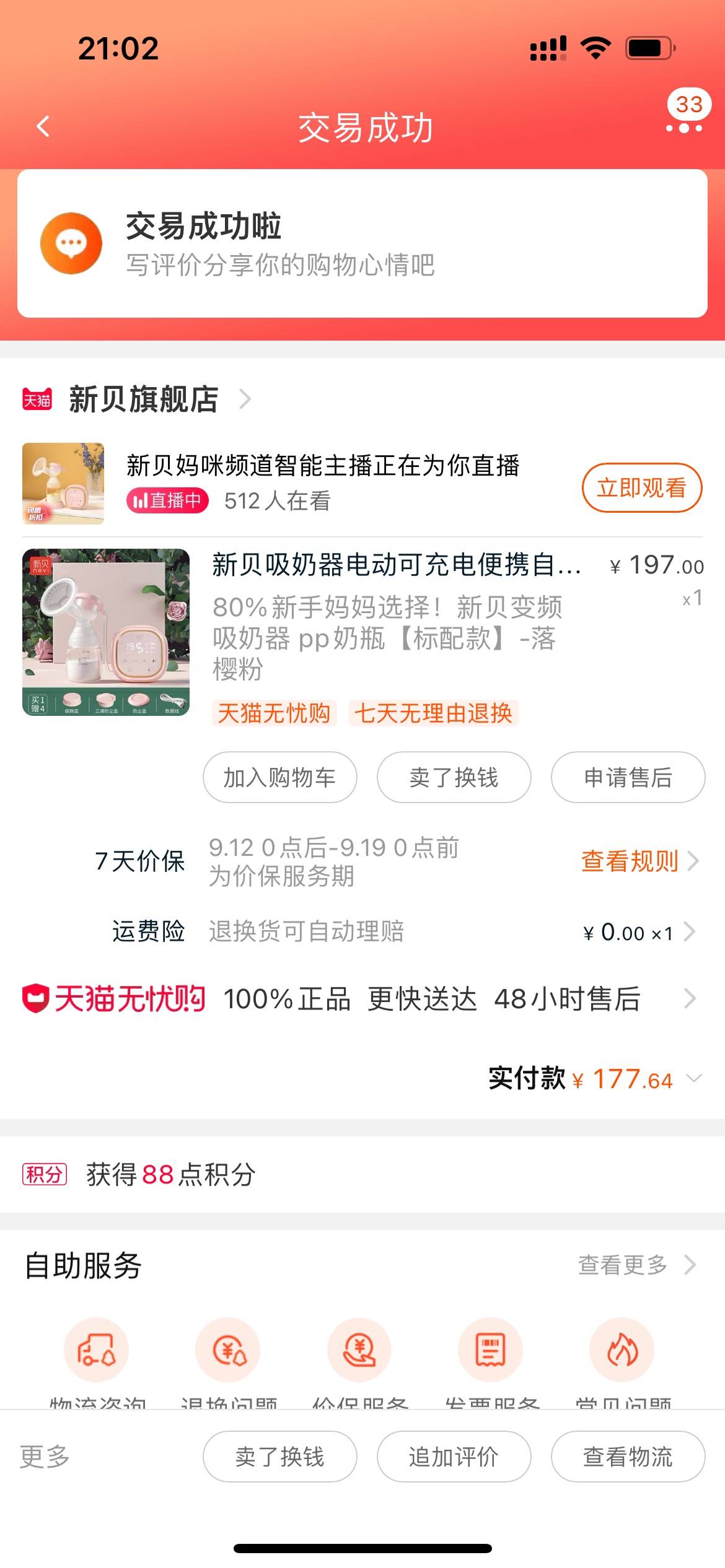Screen dimensions: 725x1568
Task: Tap 加入购物车 button
Action: (279, 777)
